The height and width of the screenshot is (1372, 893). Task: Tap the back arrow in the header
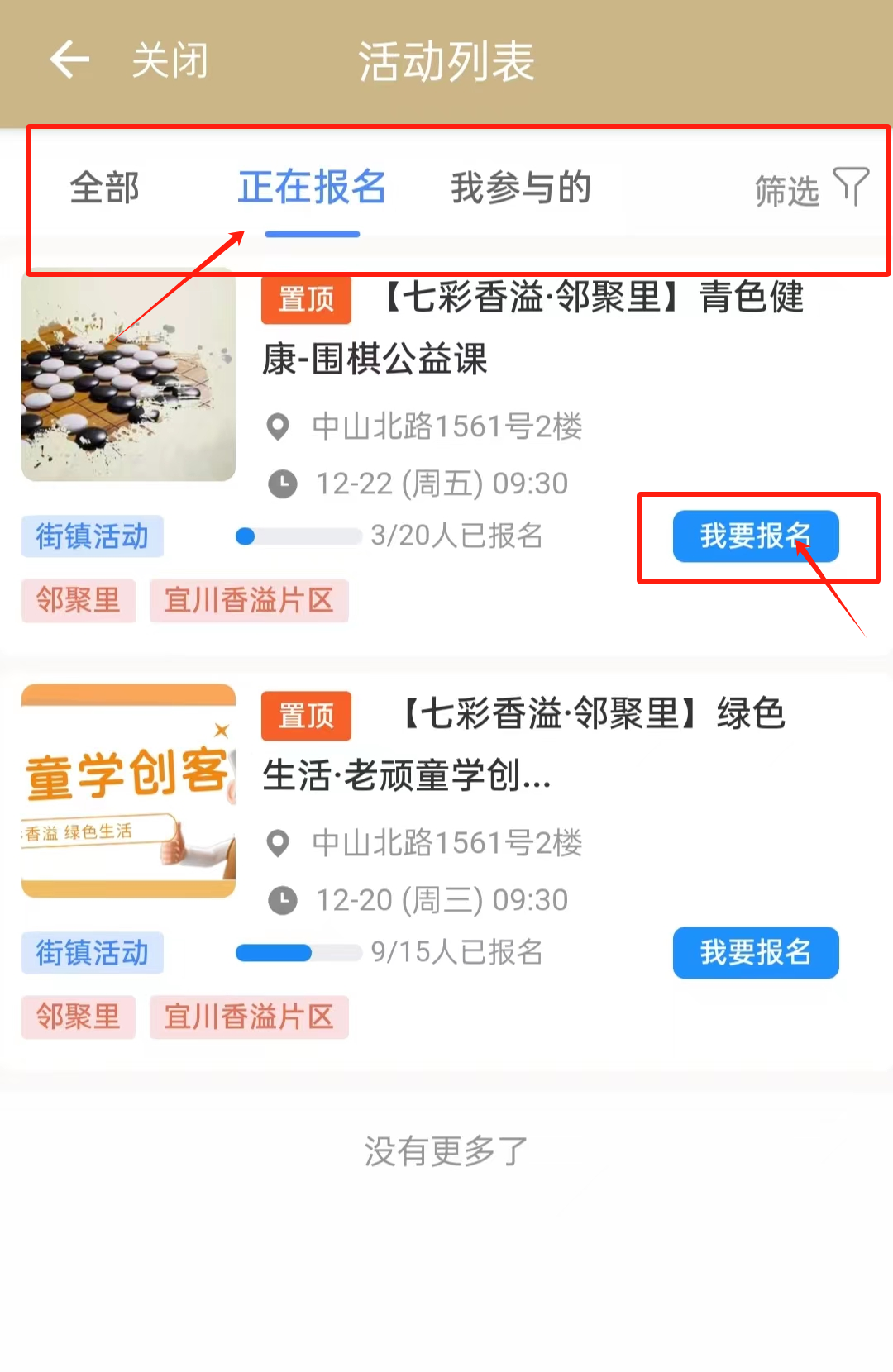(x=69, y=60)
